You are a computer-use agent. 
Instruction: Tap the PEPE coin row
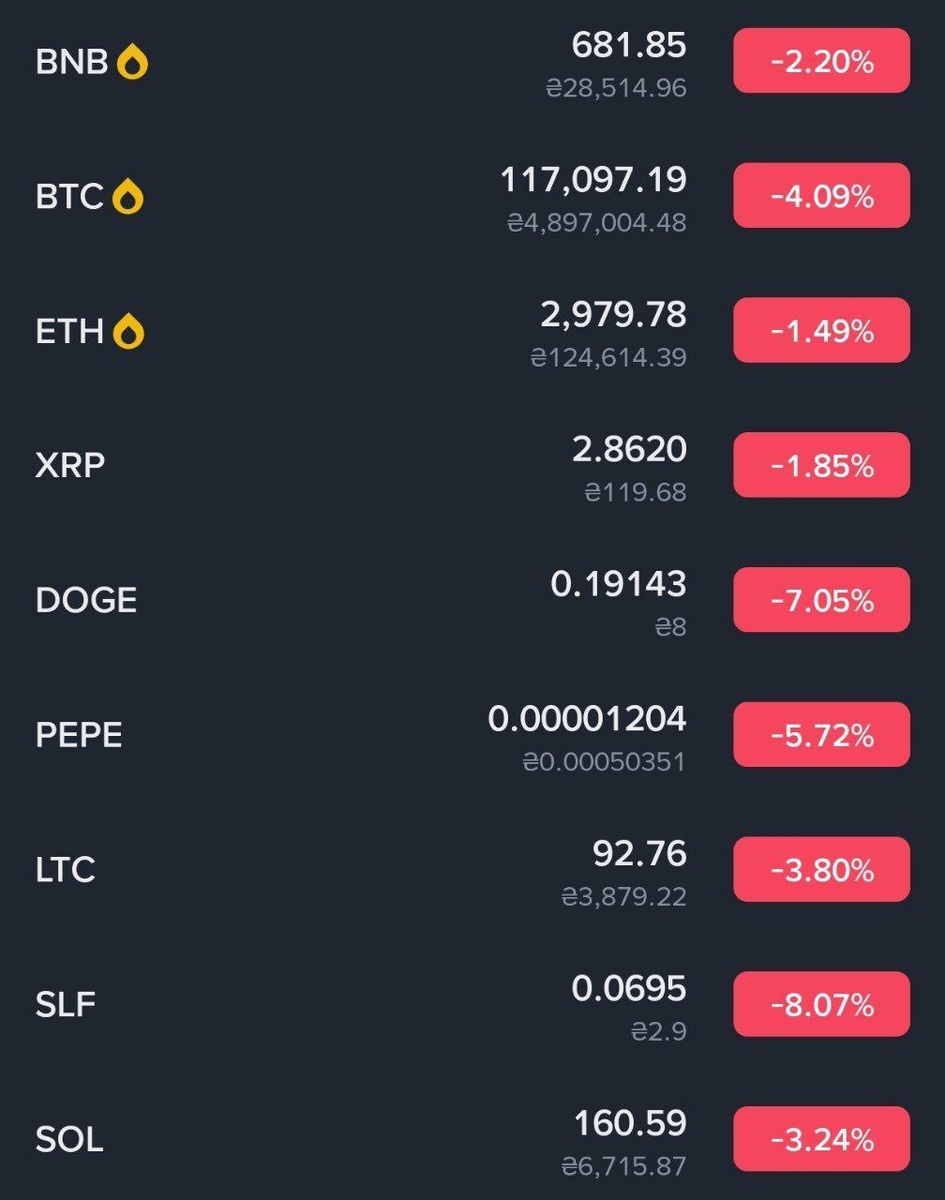pos(79,735)
